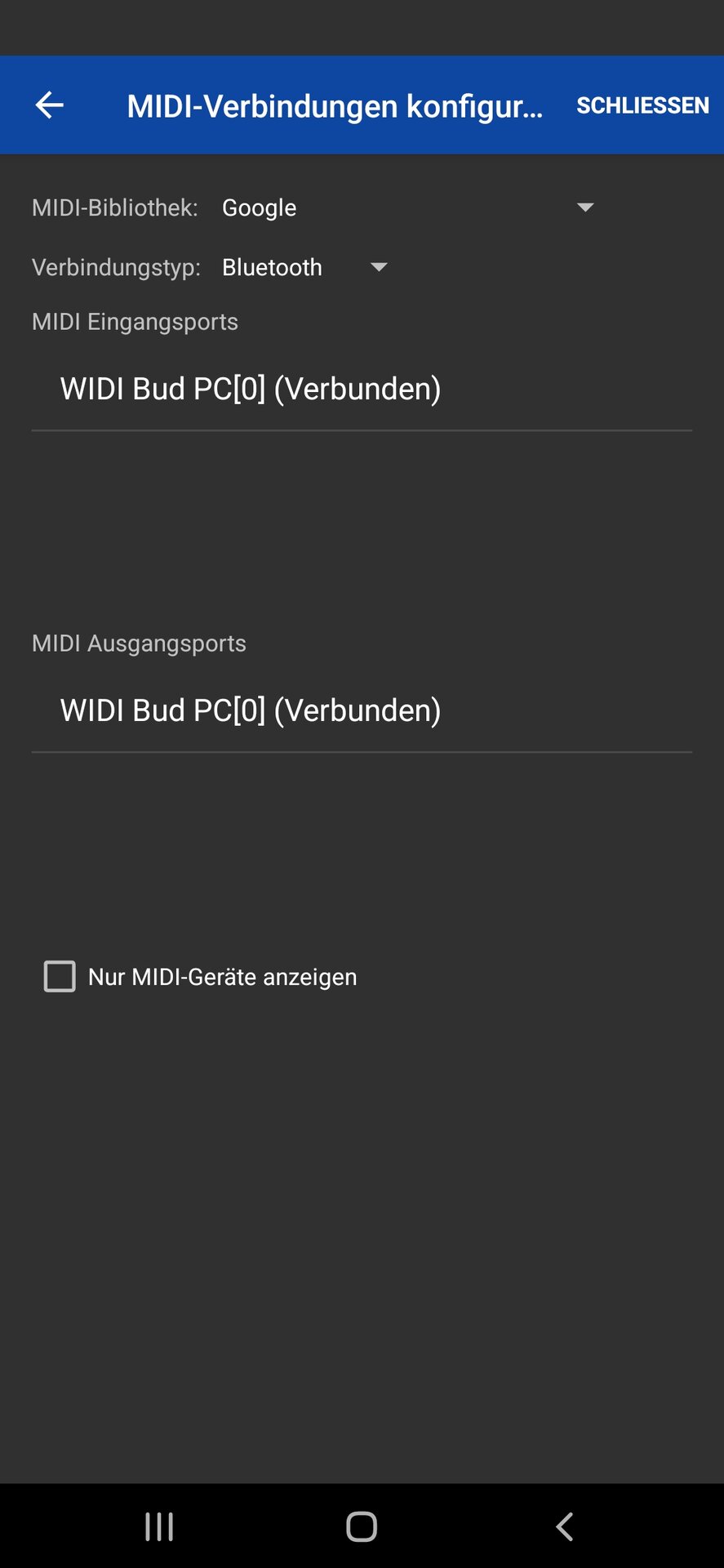Tap the system home button
This screenshot has height=1568, width=724.
tap(362, 1526)
